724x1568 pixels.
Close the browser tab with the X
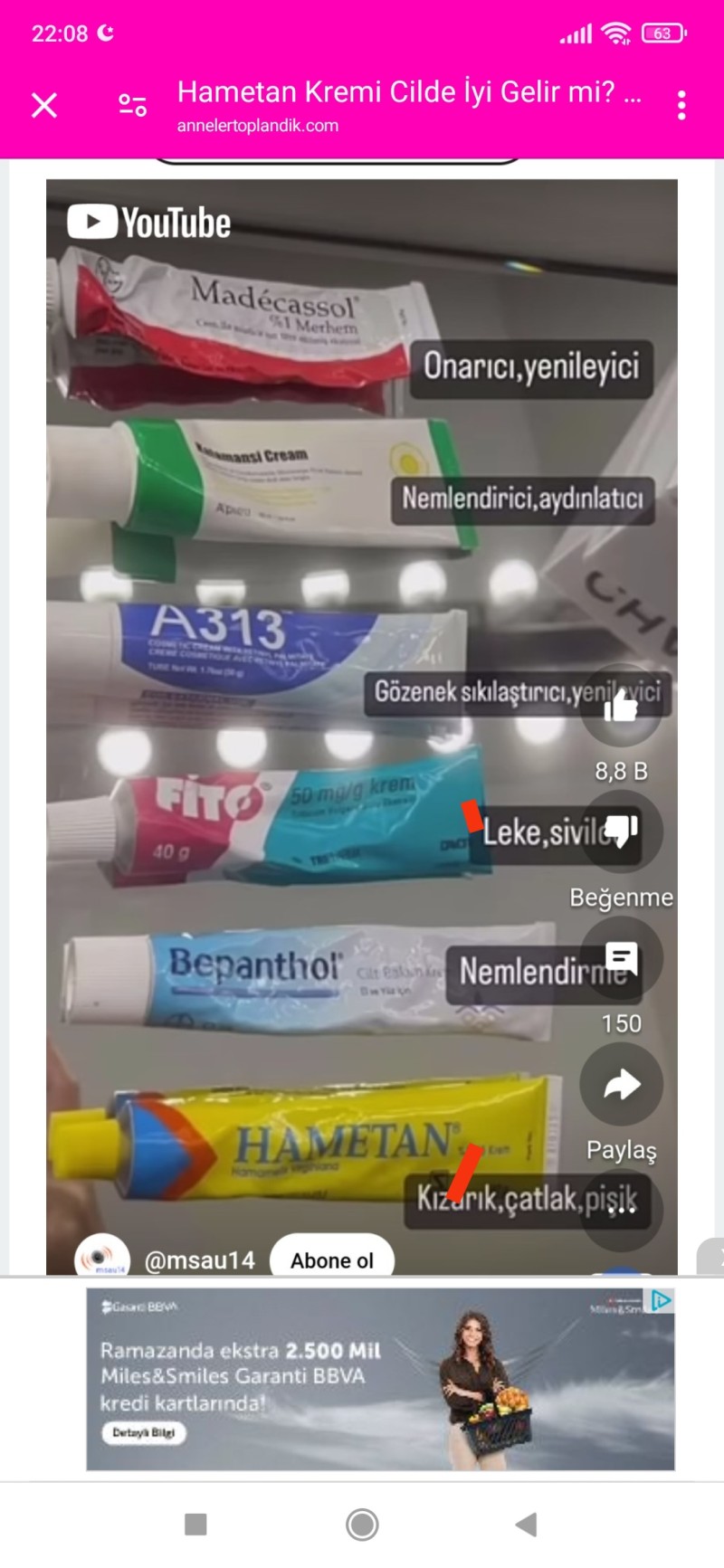click(x=44, y=105)
